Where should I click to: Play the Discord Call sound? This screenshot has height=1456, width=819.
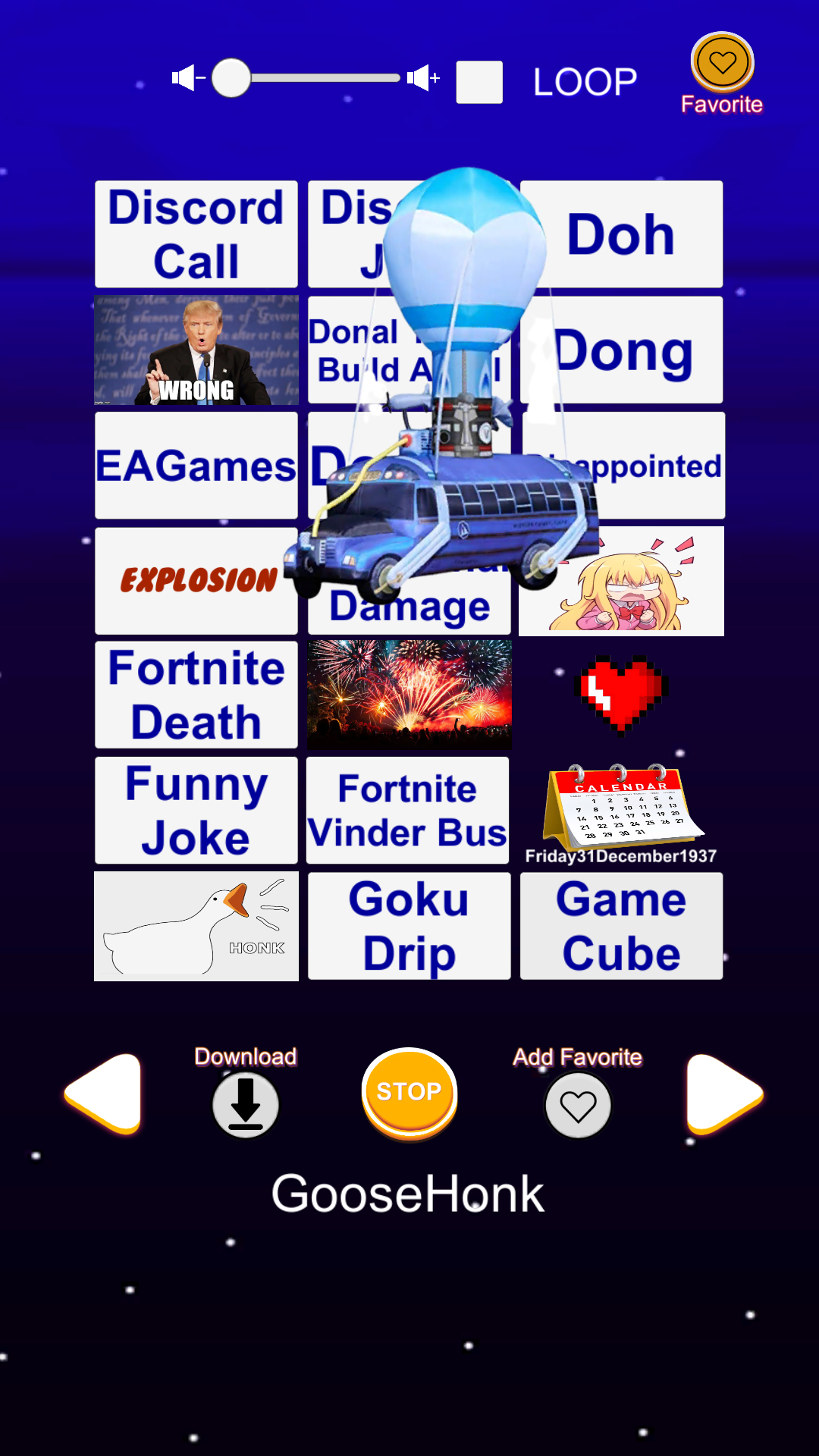point(196,234)
